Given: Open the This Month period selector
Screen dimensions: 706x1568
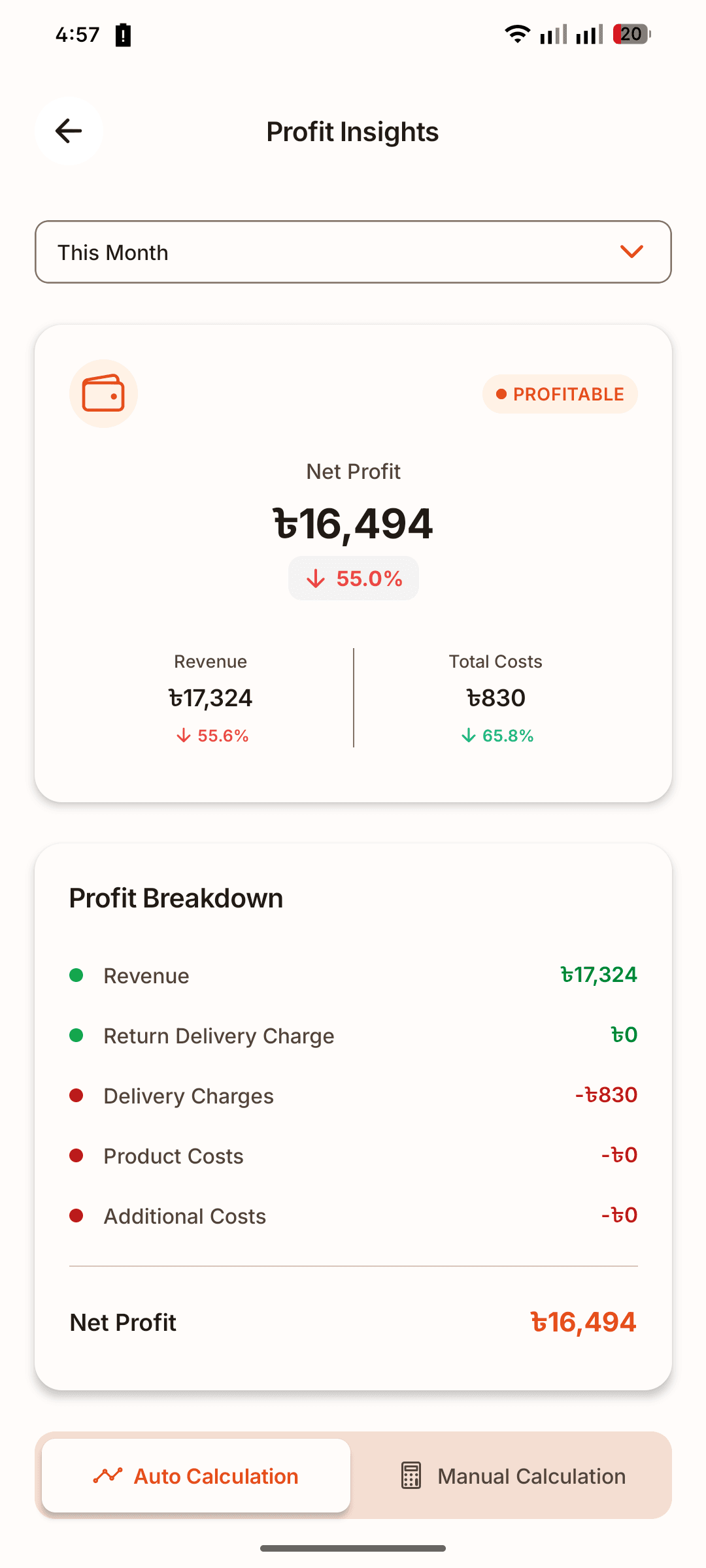Looking at the screenshot, I should [x=353, y=252].
